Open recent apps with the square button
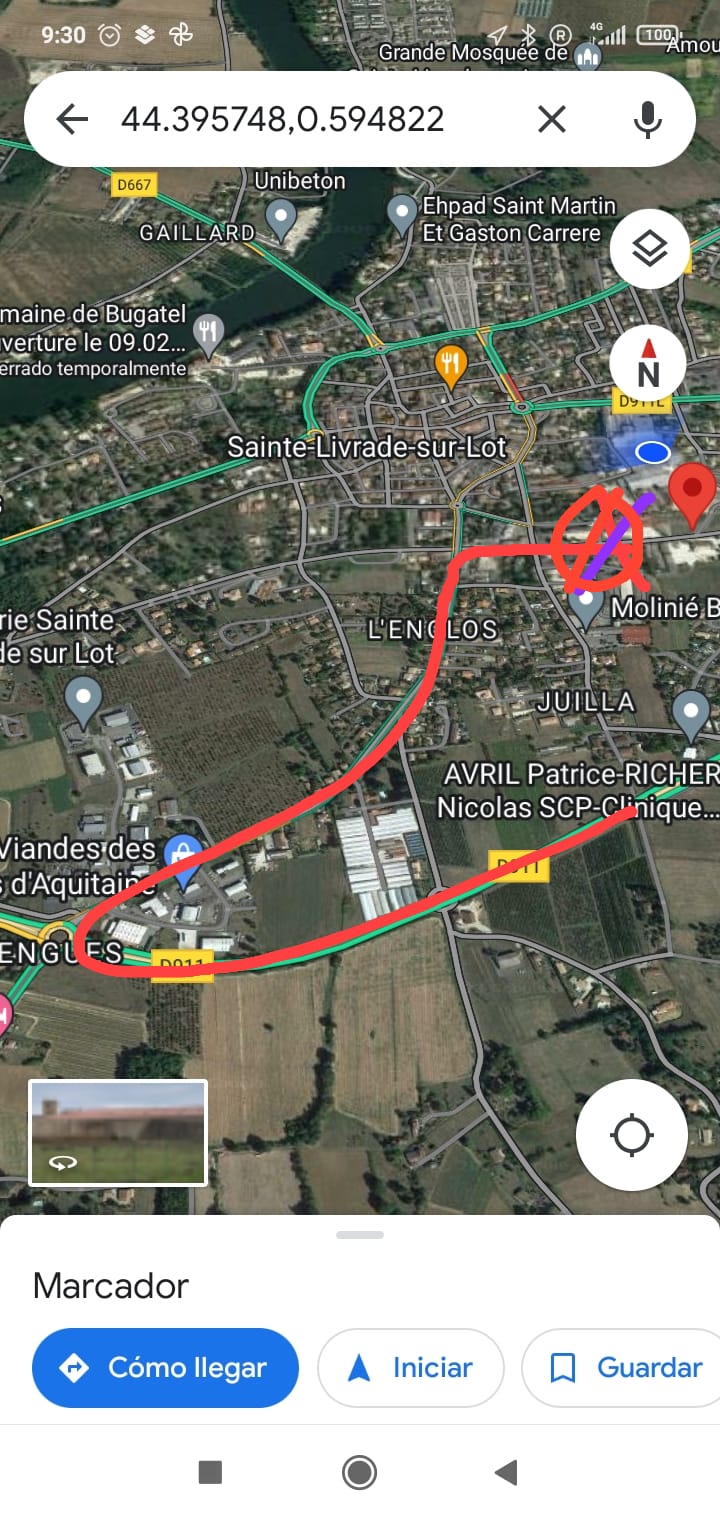 point(210,1472)
